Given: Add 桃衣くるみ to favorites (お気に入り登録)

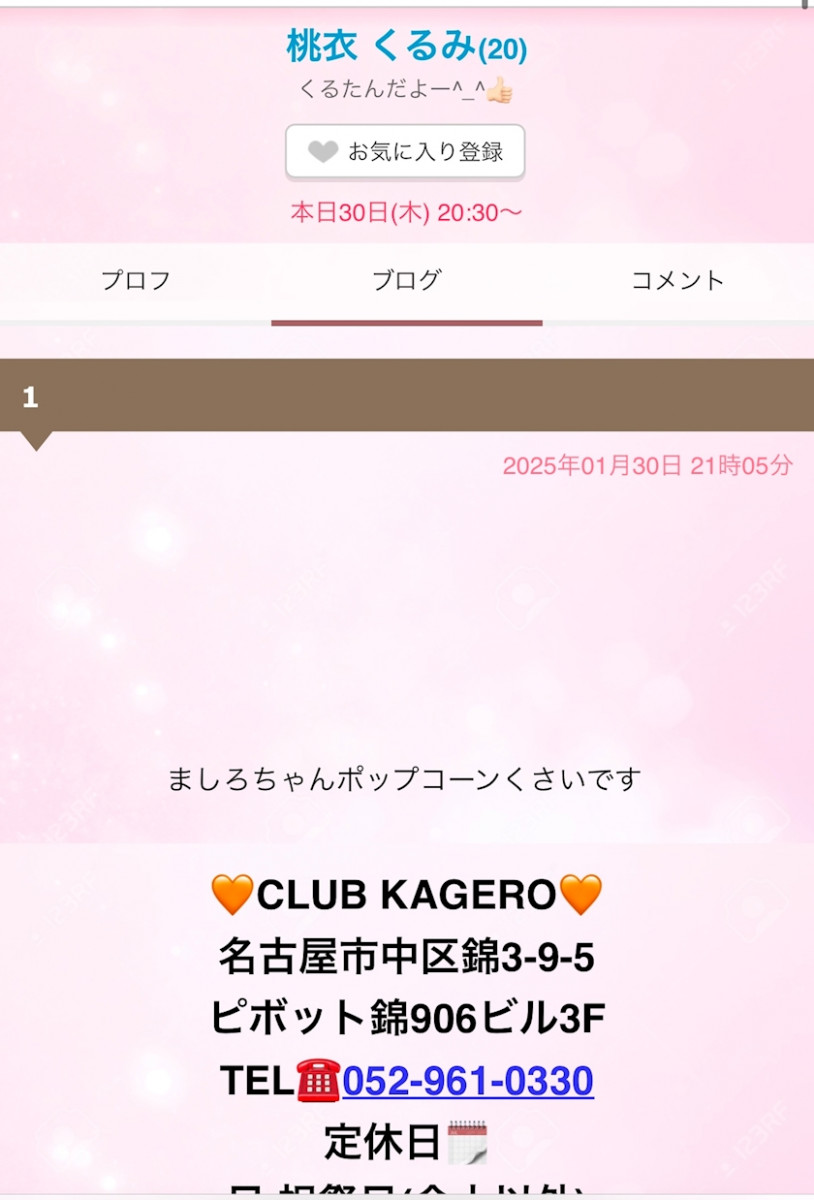Looking at the screenshot, I should (x=405, y=152).
